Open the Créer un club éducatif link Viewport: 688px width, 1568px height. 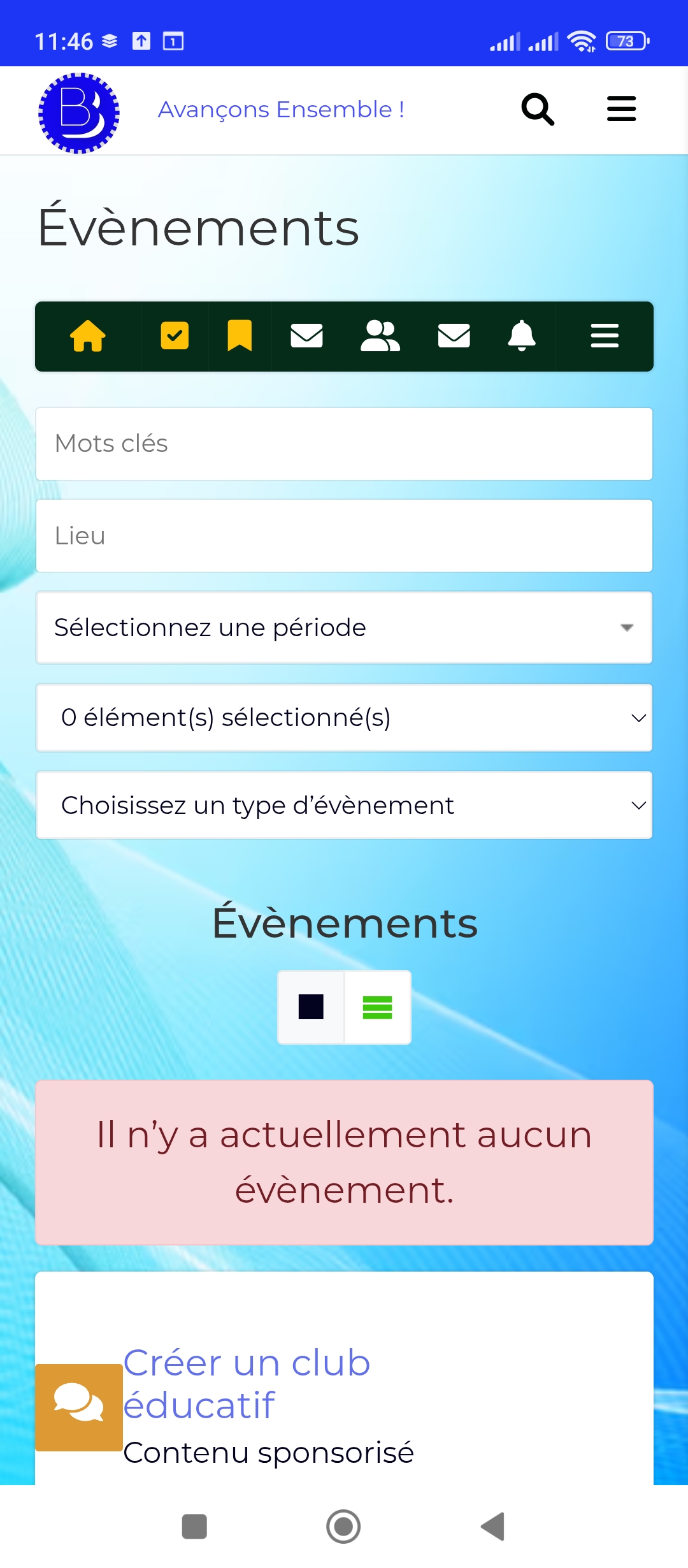click(247, 1384)
